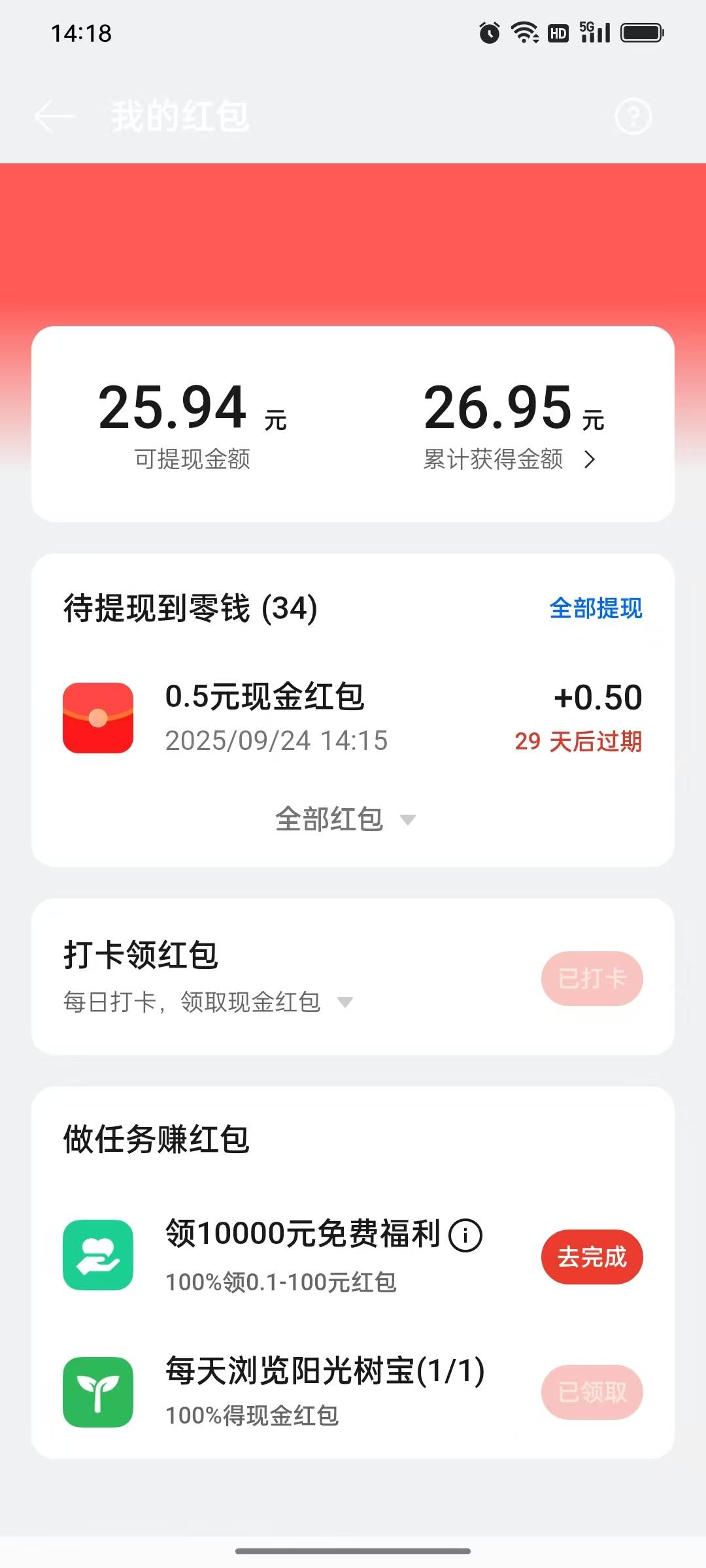
Task: Open 累计获得金额 details
Action: (510, 459)
